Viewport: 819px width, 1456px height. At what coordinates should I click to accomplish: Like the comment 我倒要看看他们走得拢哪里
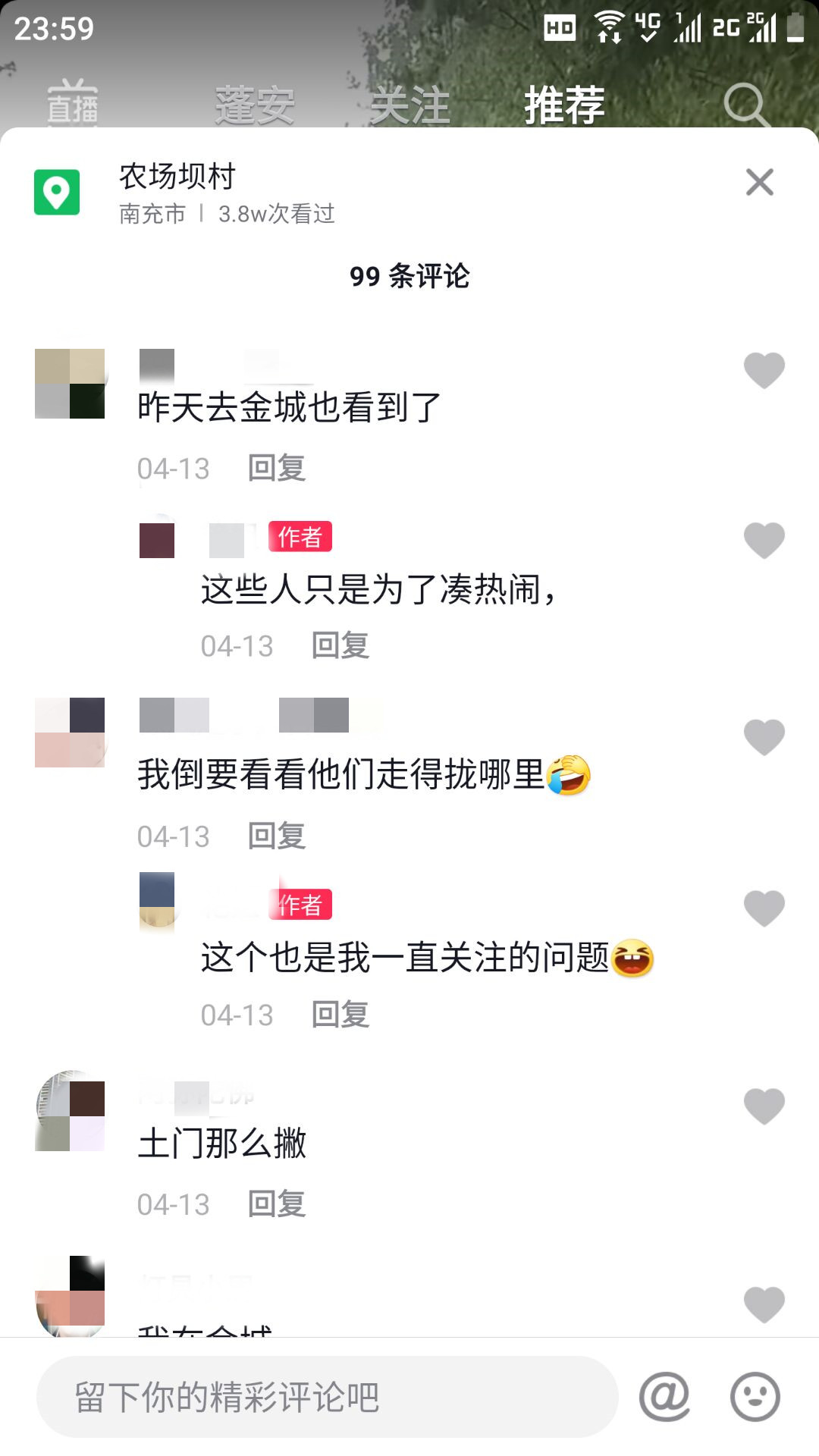764,737
